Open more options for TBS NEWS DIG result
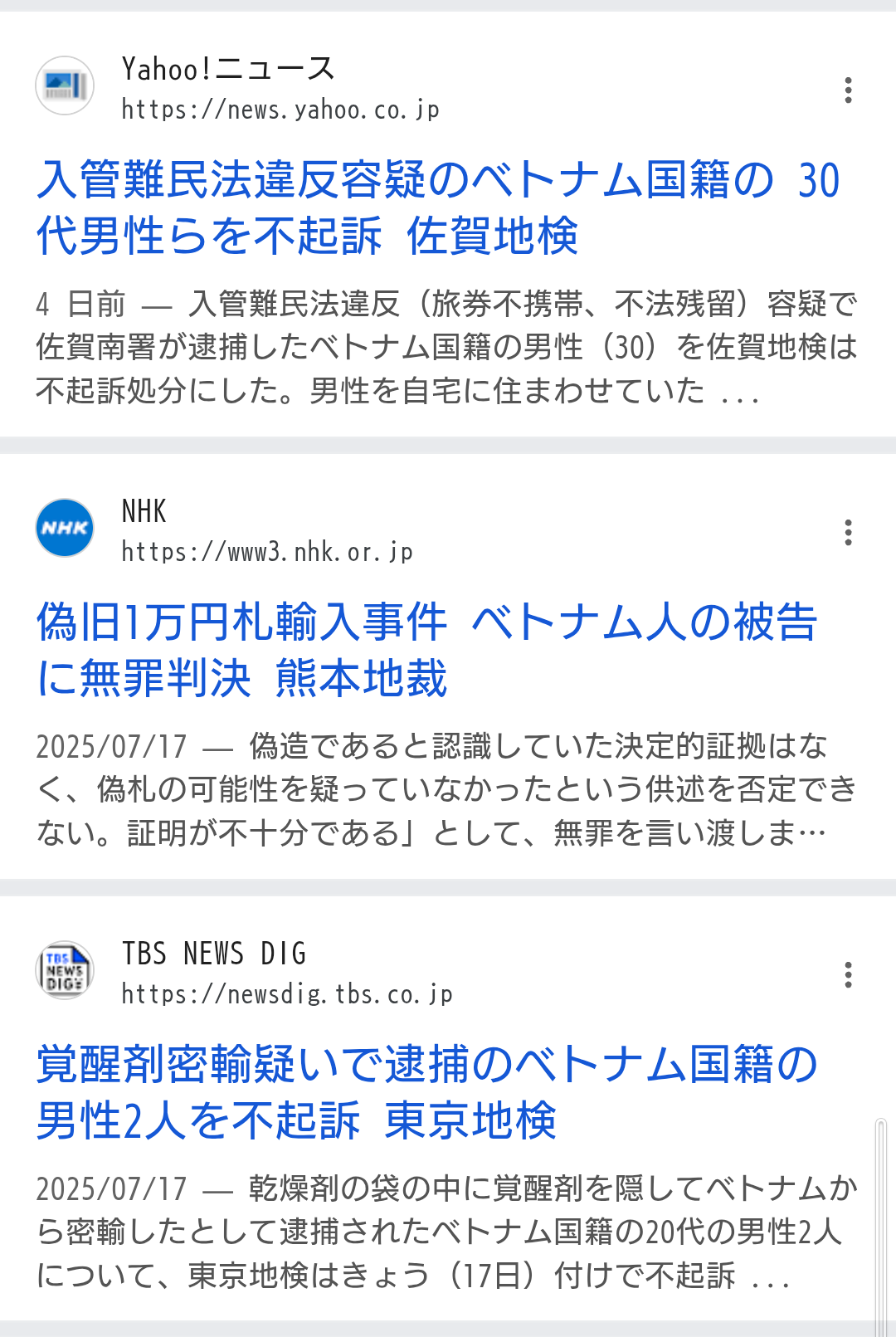The image size is (896, 1337). [848, 974]
